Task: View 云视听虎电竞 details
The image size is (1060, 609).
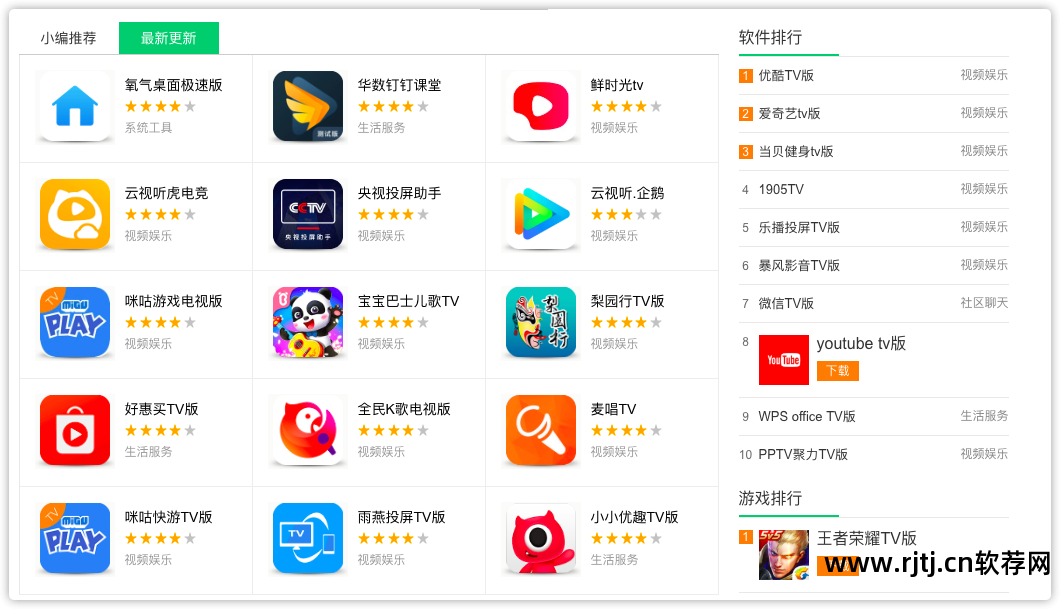Action: (166, 193)
